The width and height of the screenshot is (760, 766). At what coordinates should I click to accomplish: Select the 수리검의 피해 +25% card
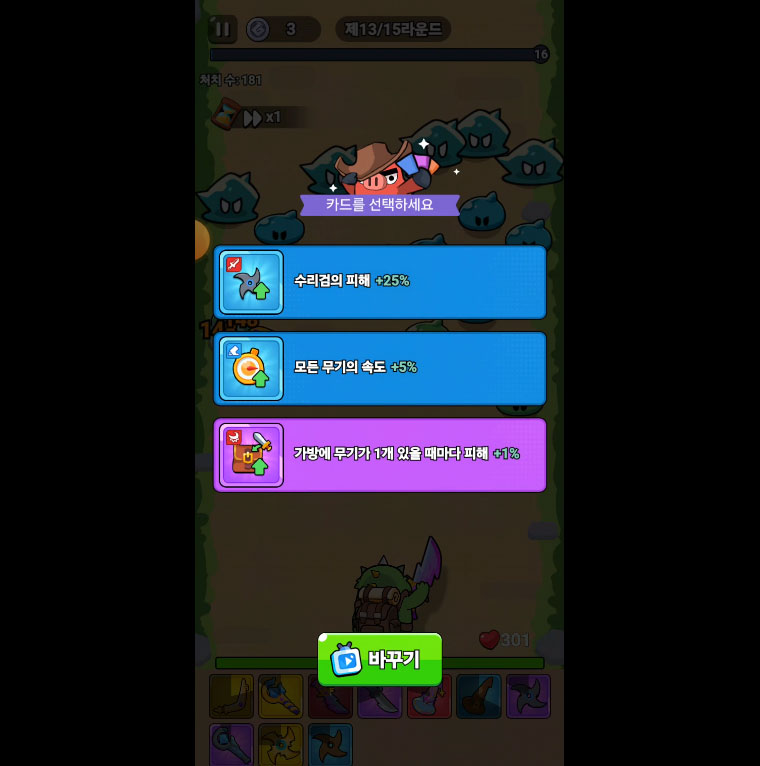click(x=380, y=282)
